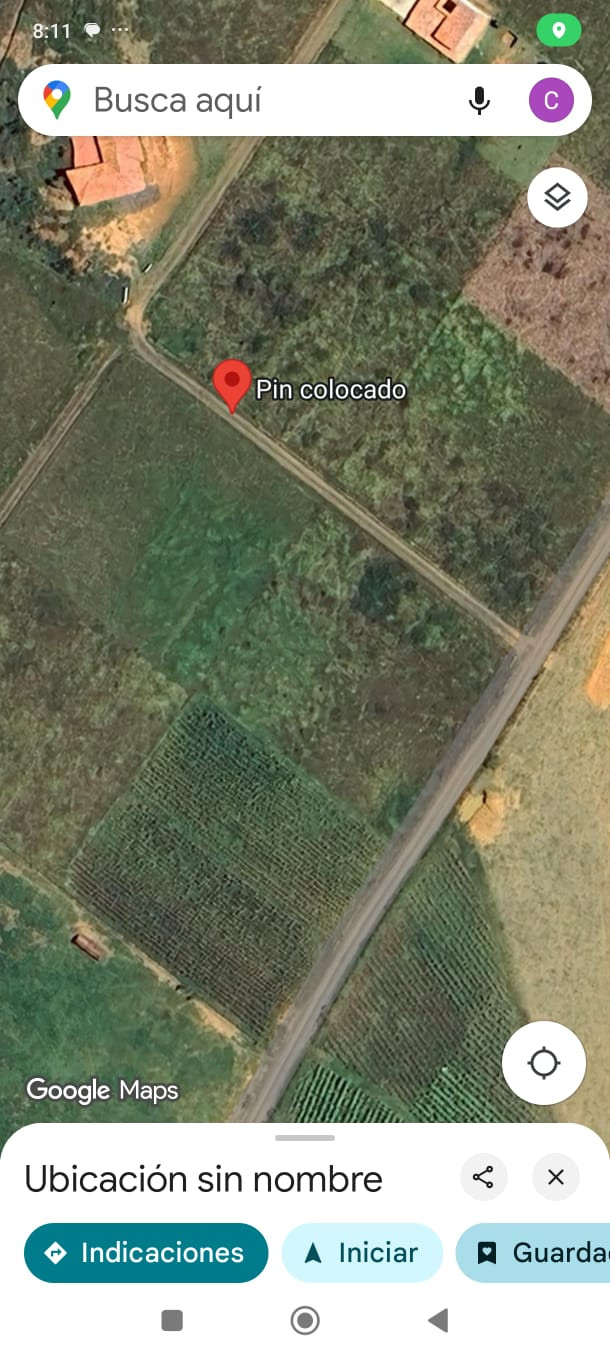610x1356 pixels.
Task: Tap the system back button
Action: [438, 1321]
